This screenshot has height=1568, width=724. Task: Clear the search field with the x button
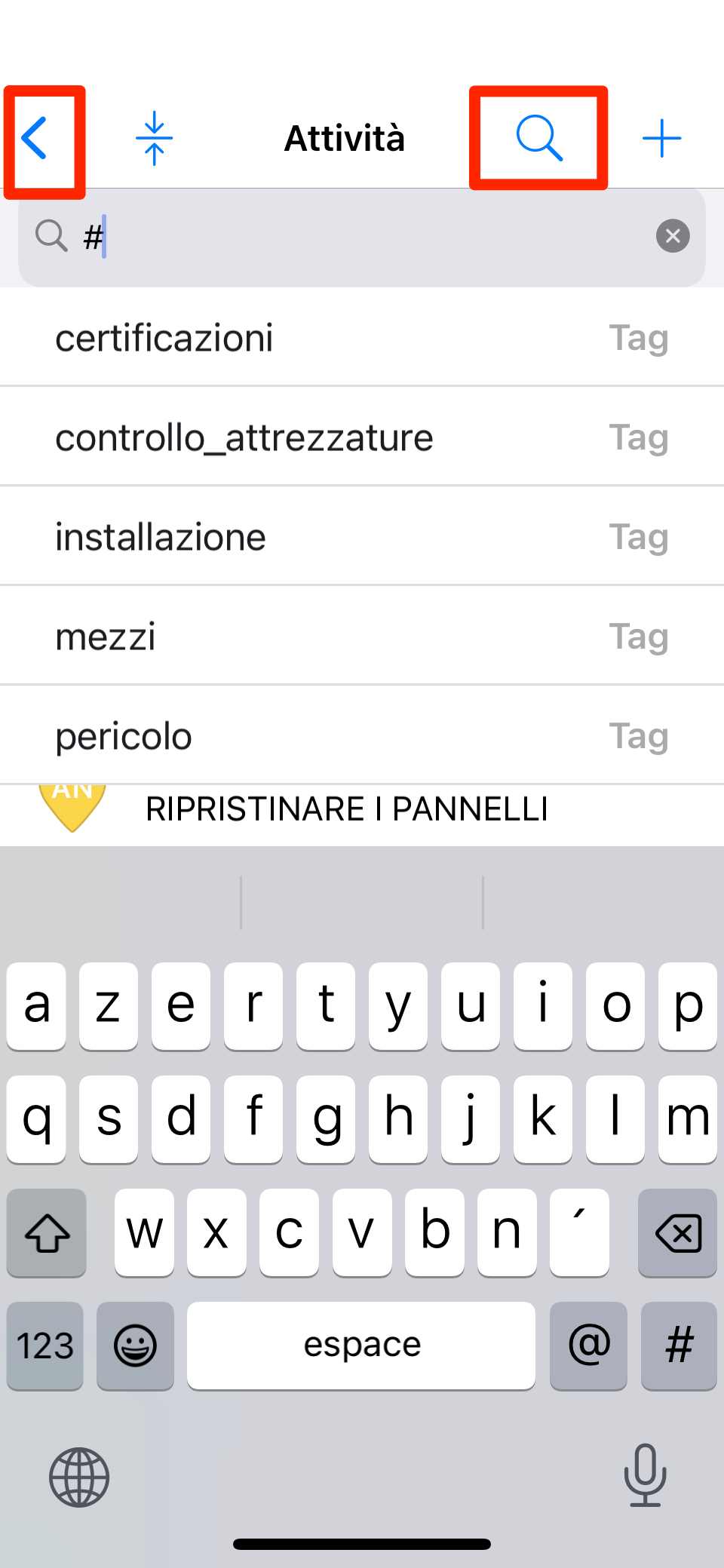[x=673, y=236]
